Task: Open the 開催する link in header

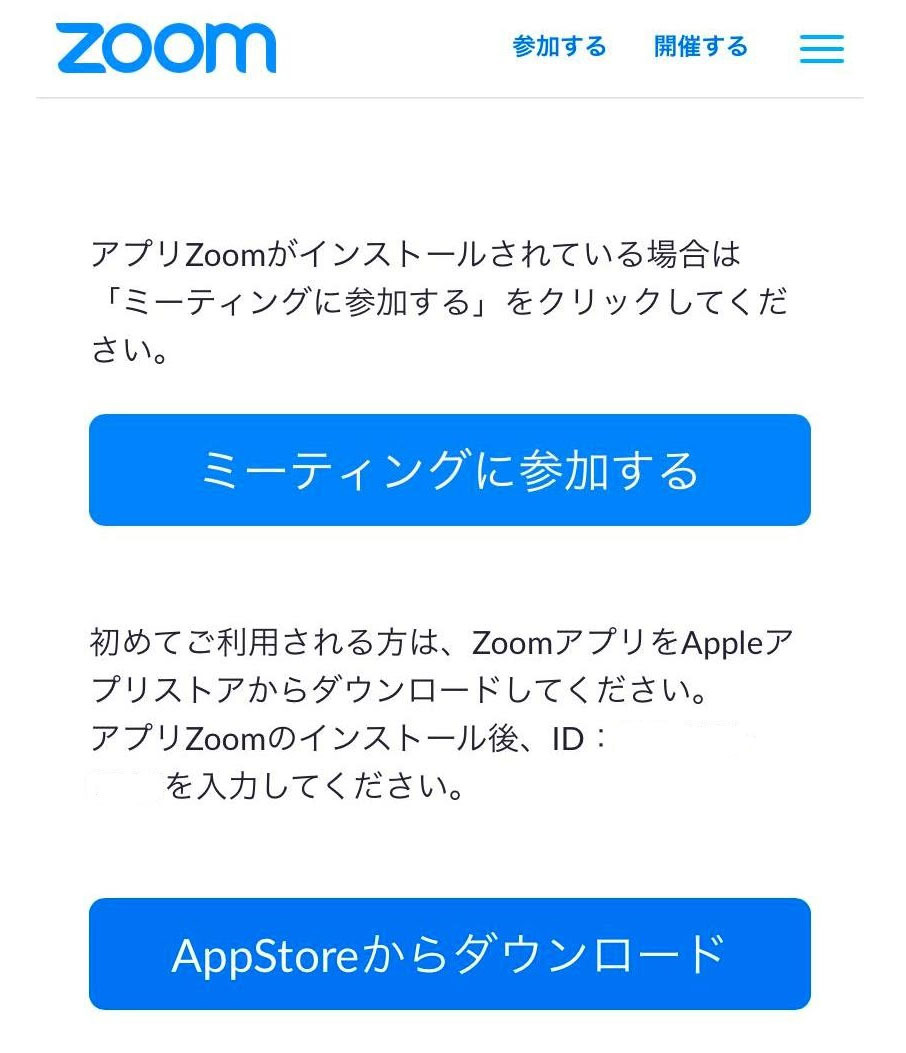Action: point(701,47)
